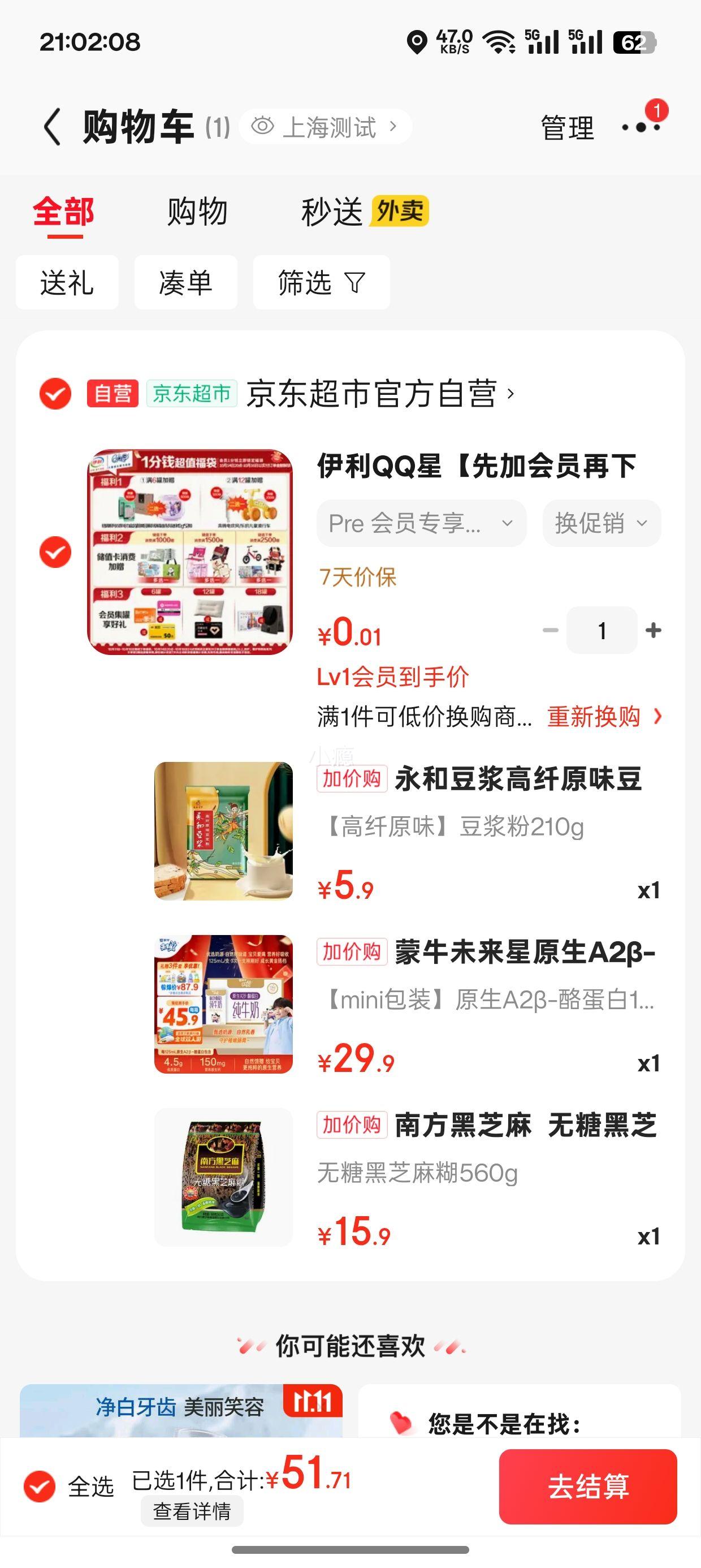The width and height of the screenshot is (701, 1568).
Task: Tap 管理 to manage cart items
Action: pos(567,128)
